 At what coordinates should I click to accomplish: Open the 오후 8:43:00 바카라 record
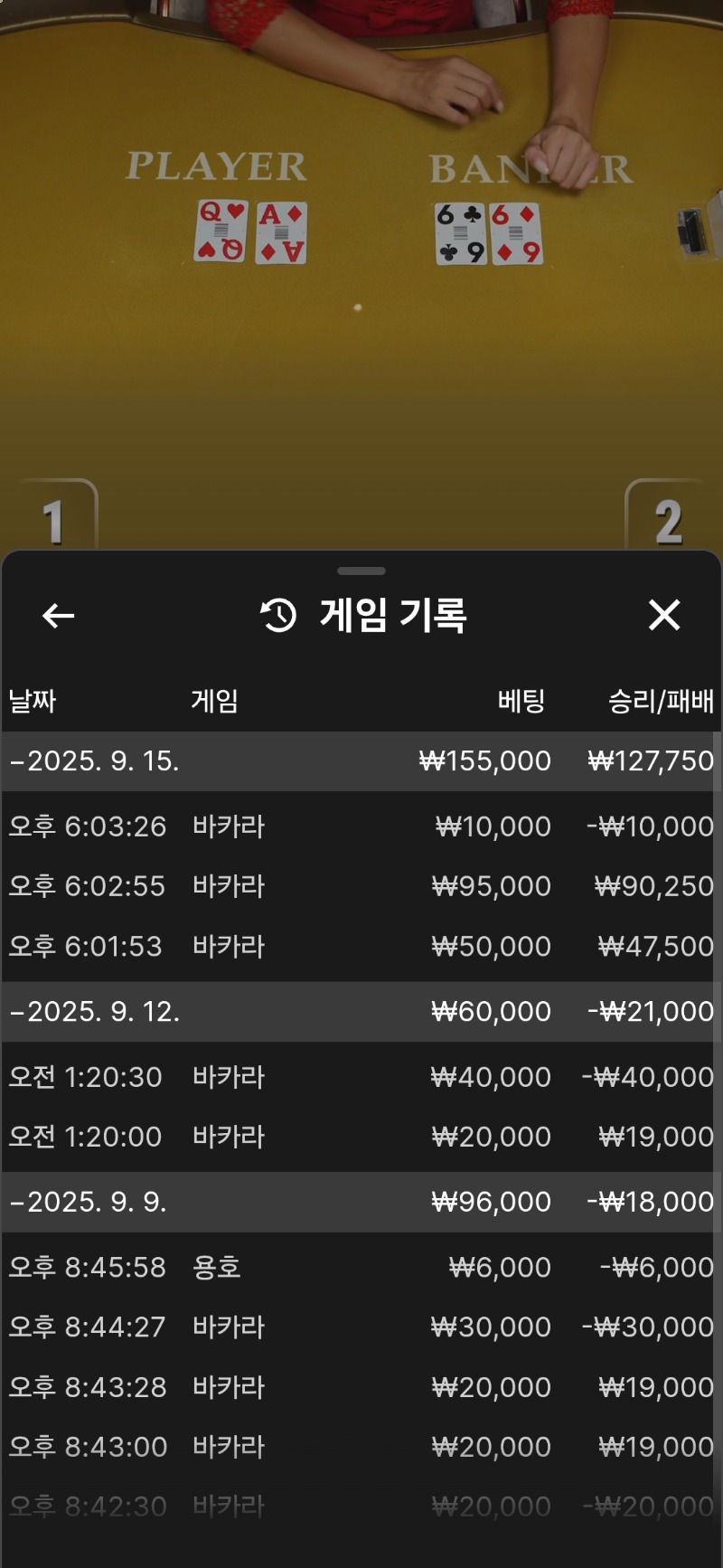click(x=361, y=1447)
